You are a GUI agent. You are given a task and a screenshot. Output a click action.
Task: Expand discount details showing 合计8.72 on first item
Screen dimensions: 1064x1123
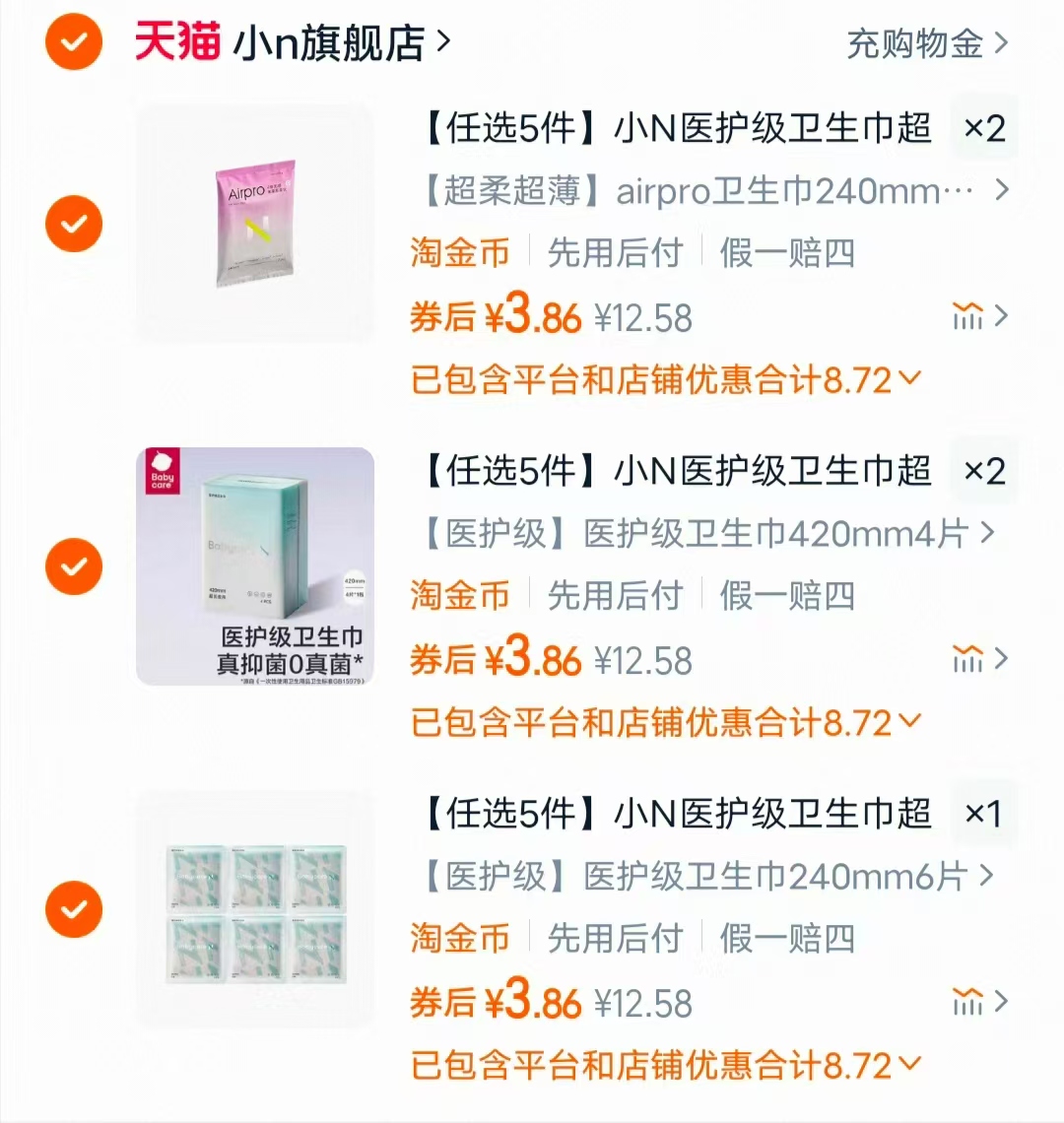(911, 375)
